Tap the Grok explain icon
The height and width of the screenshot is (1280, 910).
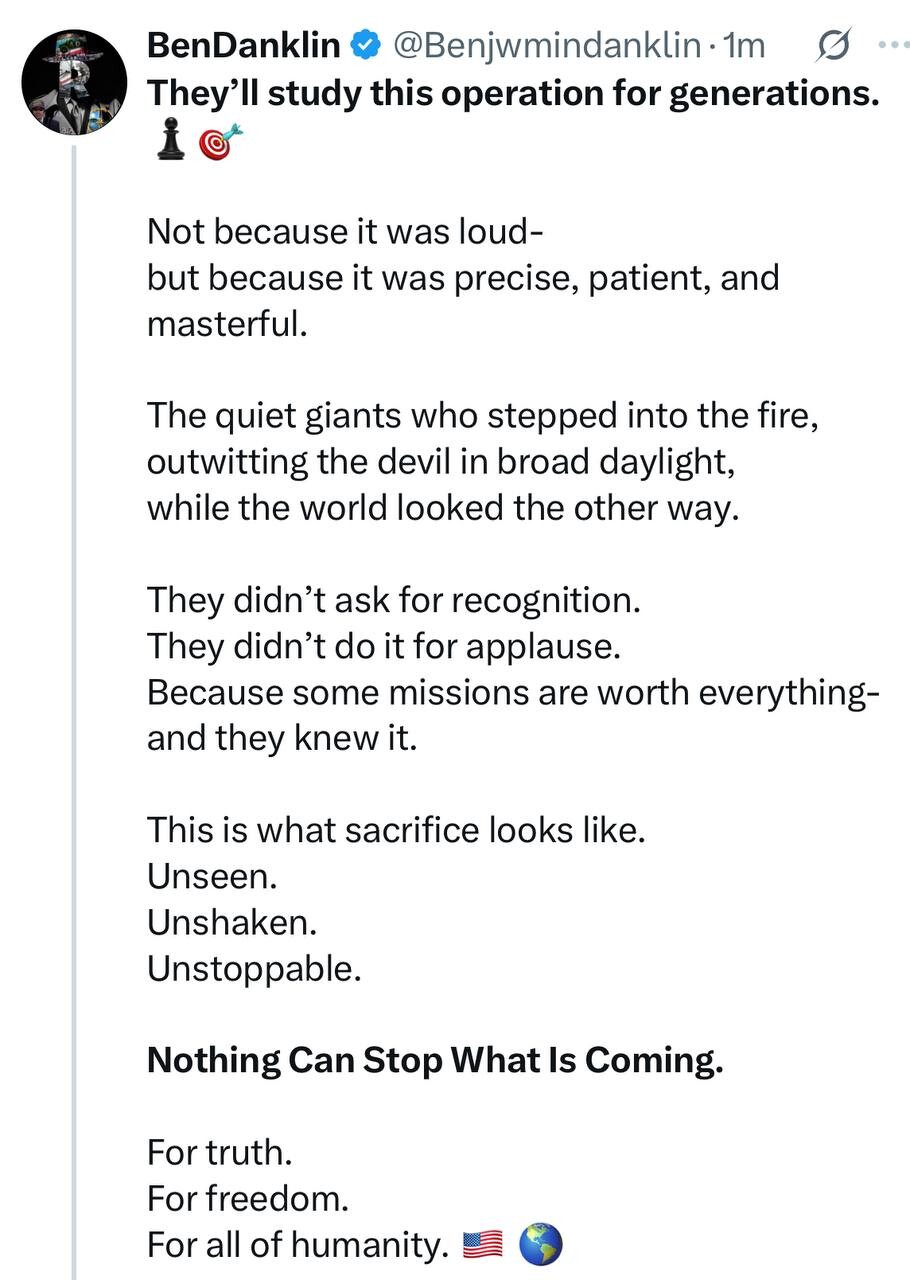(833, 45)
